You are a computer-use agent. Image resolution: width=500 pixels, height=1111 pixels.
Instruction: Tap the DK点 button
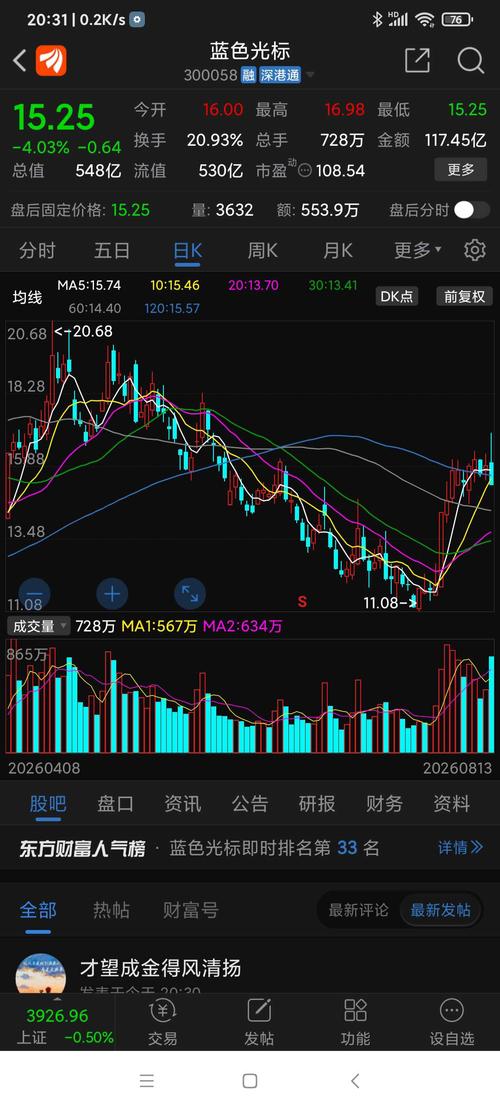coord(397,296)
